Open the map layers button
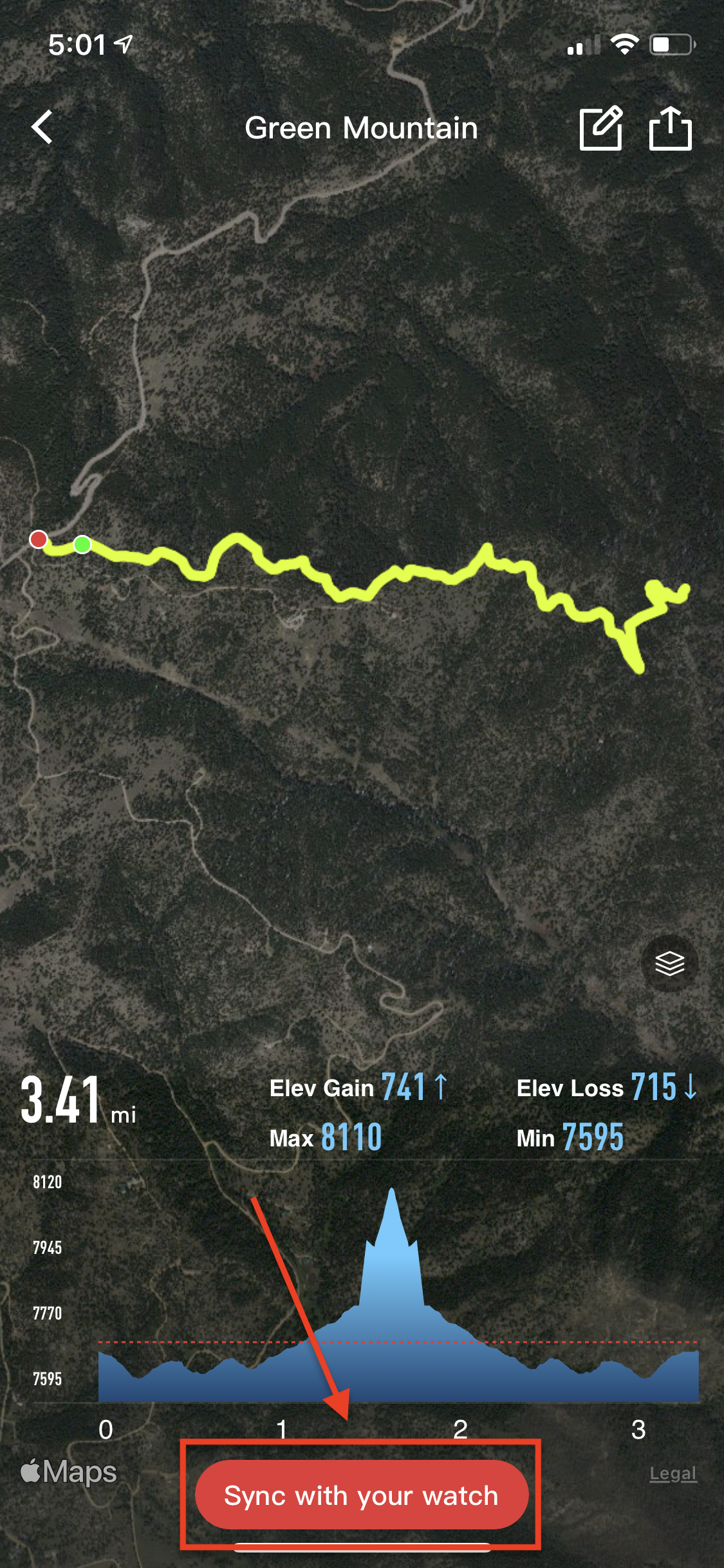This screenshot has width=724, height=1568. pyautogui.click(x=669, y=964)
